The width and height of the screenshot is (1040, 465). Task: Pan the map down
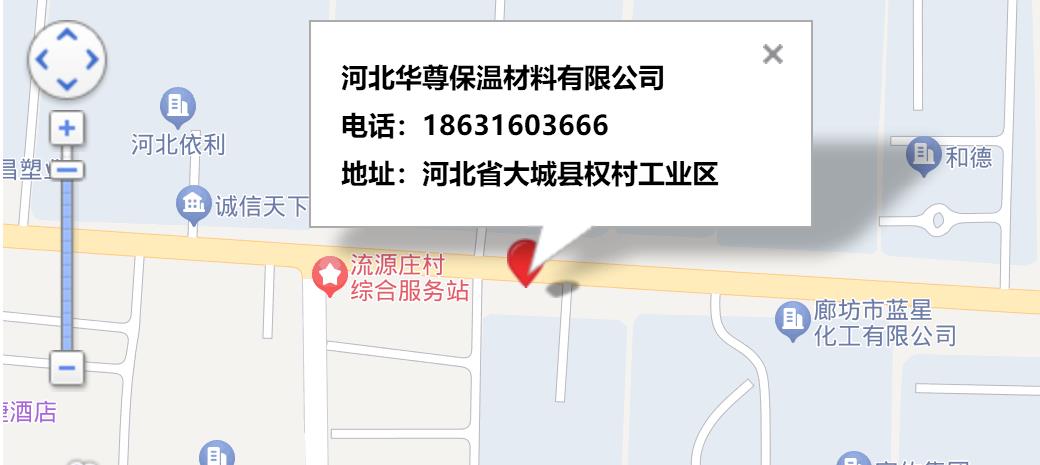[x=66, y=84]
